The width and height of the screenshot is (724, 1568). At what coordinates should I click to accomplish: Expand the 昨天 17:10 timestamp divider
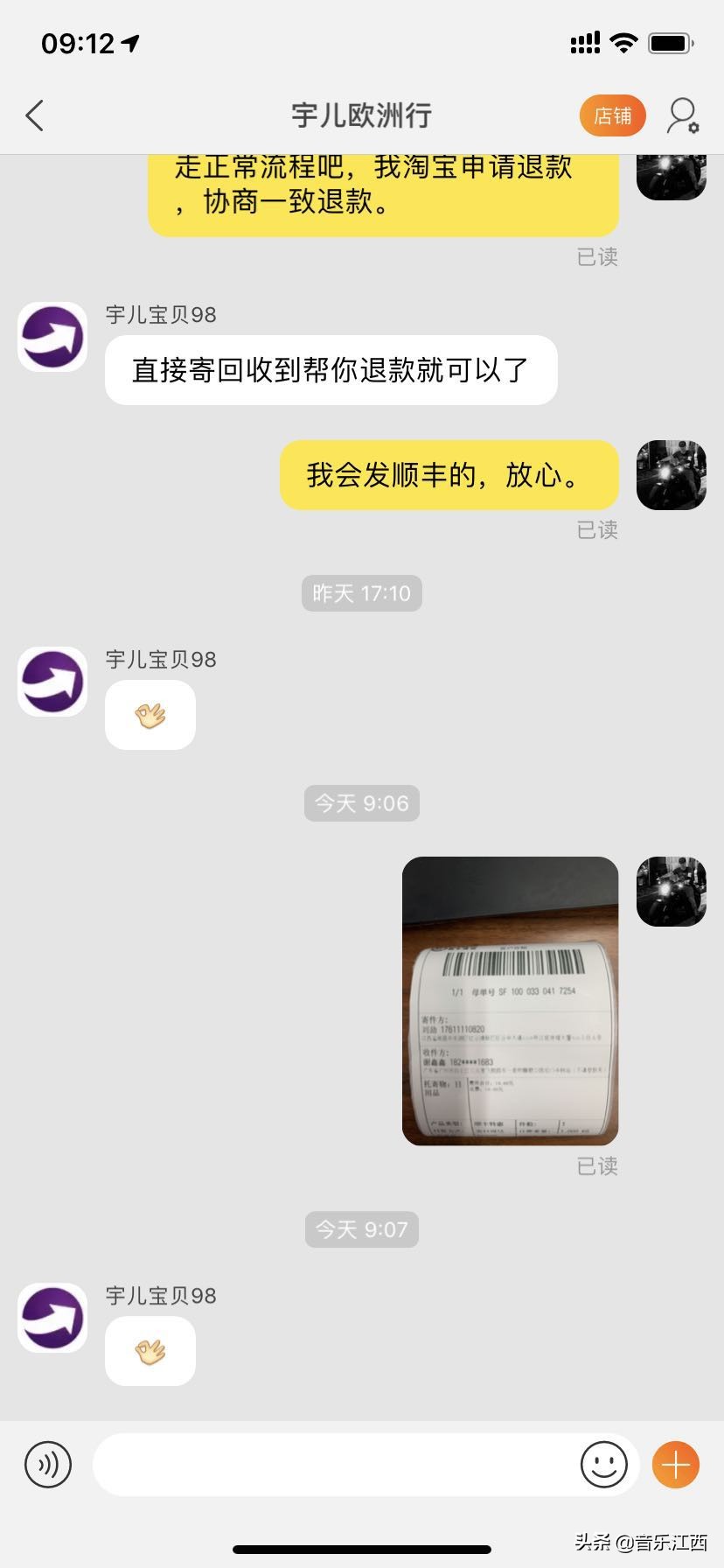[361, 592]
